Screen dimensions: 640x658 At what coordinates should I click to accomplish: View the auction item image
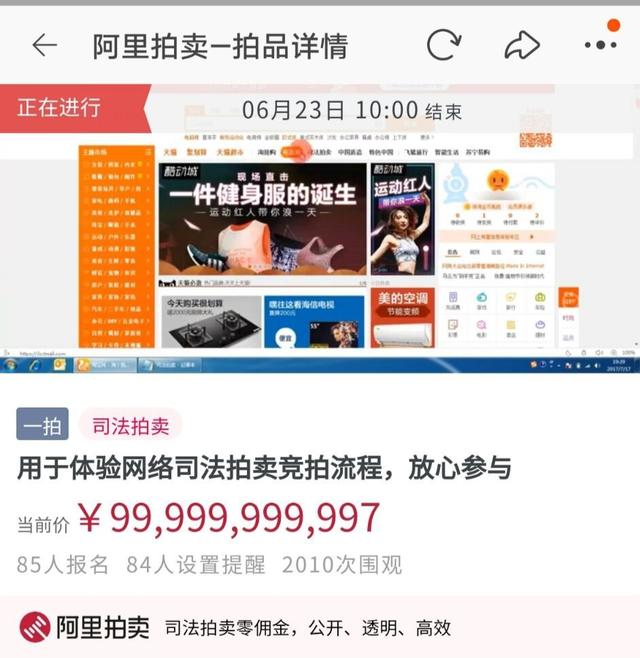tap(320, 250)
